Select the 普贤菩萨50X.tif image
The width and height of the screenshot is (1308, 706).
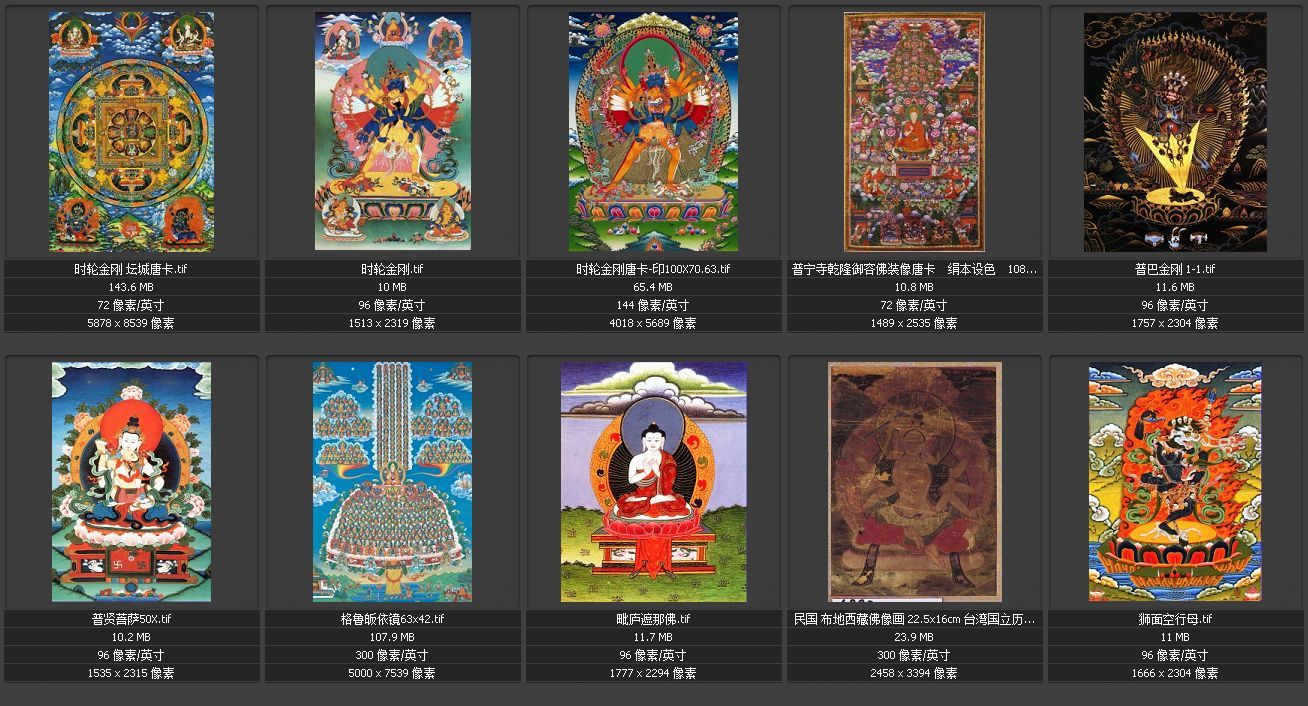click(131, 481)
